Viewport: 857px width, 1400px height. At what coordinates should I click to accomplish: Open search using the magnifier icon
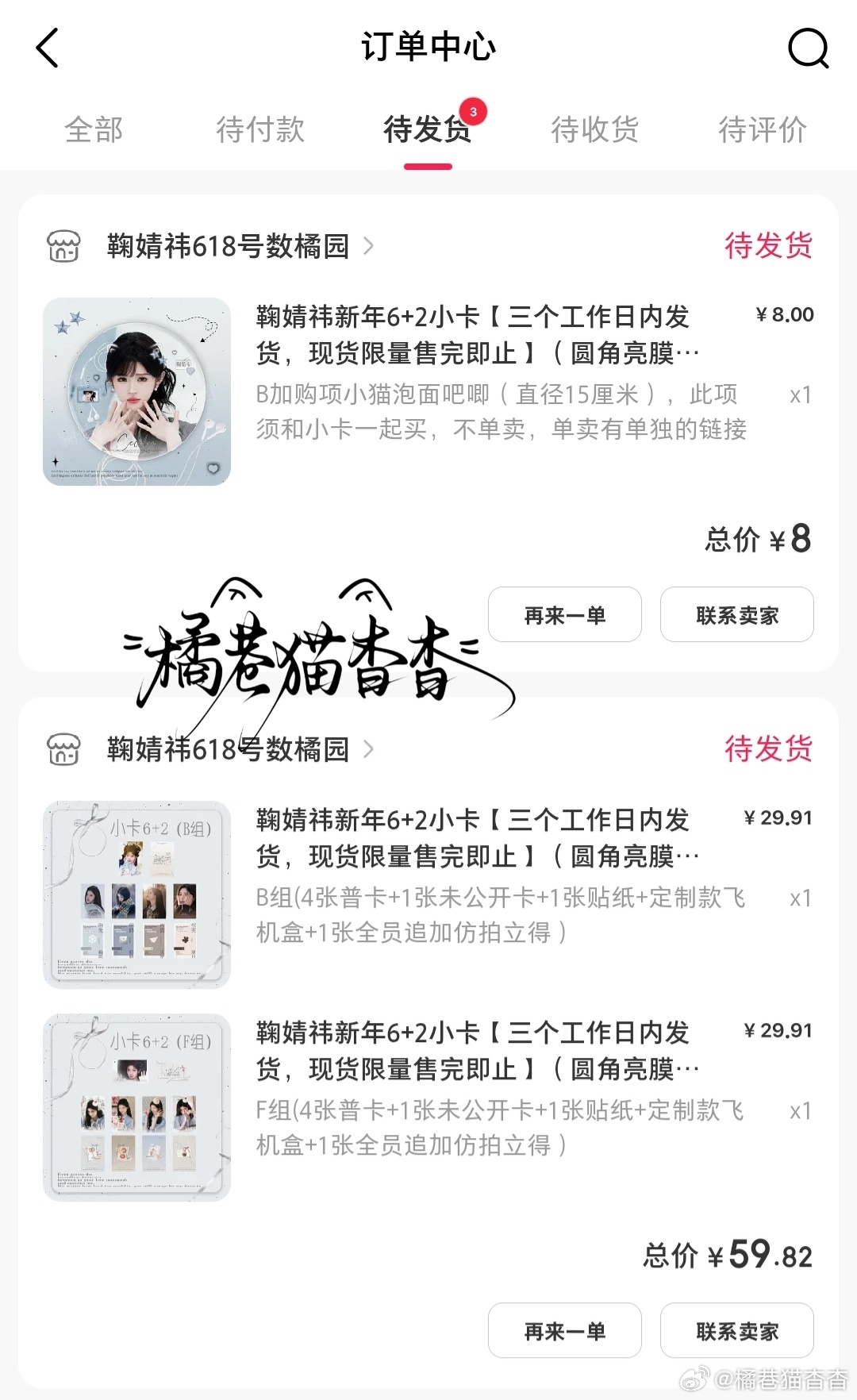click(807, 48)
